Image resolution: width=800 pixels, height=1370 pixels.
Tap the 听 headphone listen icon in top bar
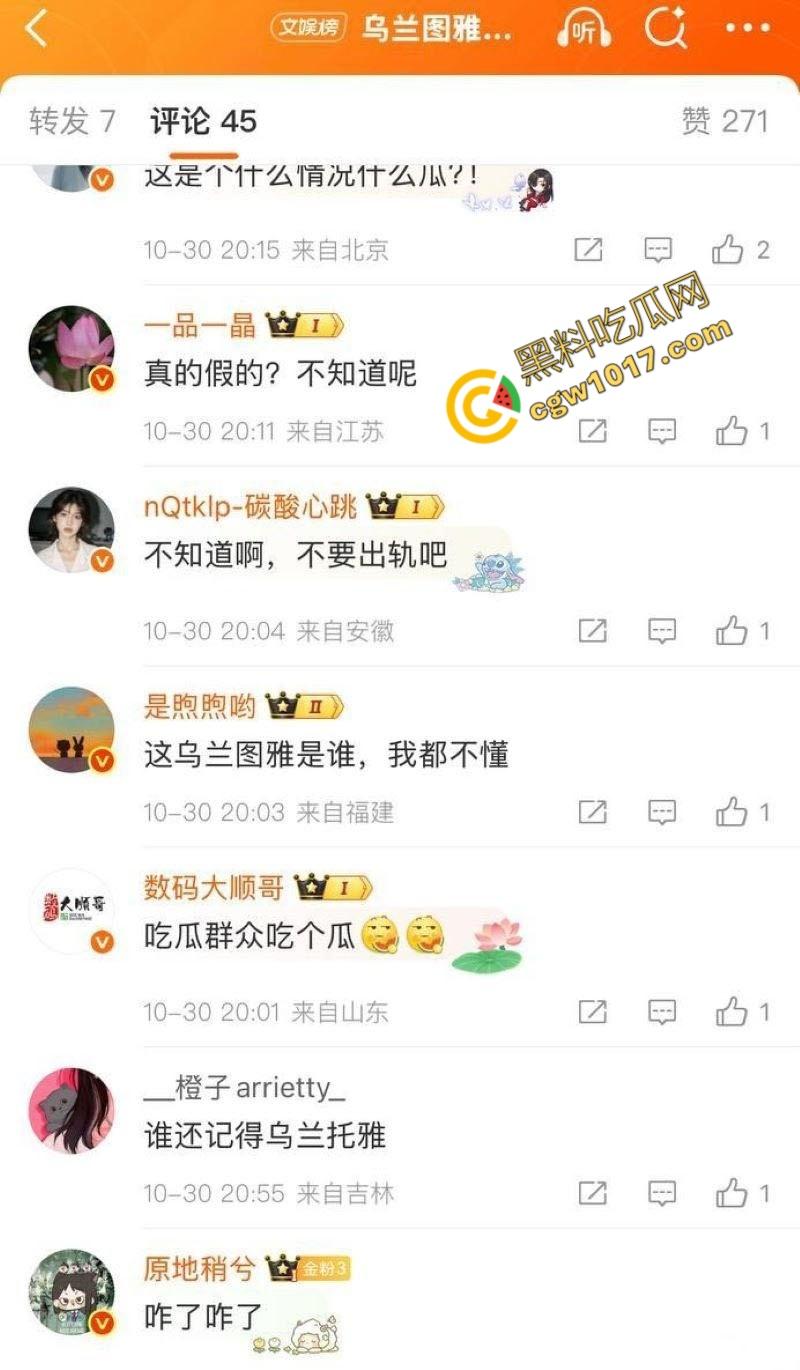(x=583, y=30)
